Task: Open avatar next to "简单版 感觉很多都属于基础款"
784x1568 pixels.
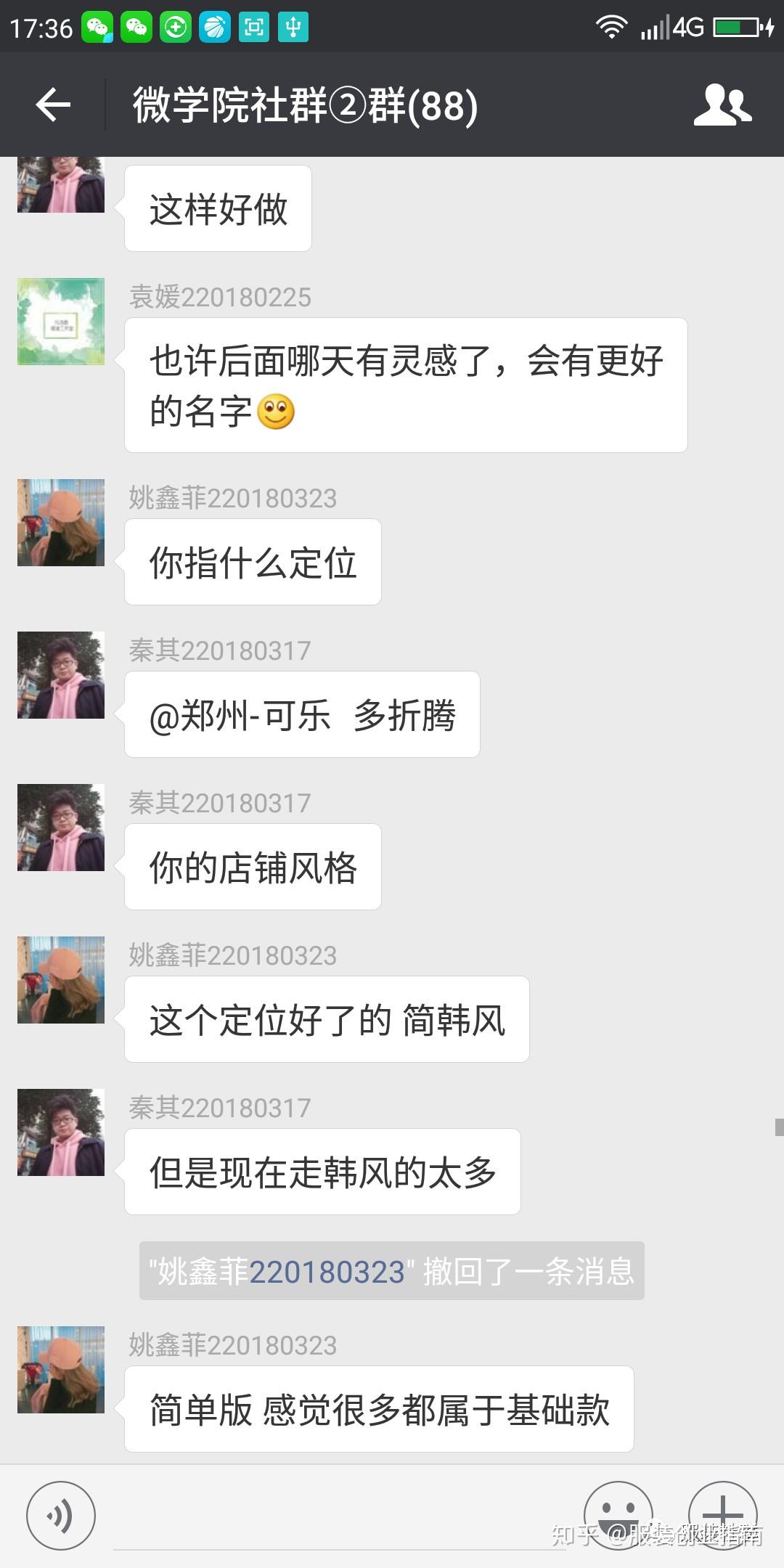Action: pos(61,1370)
